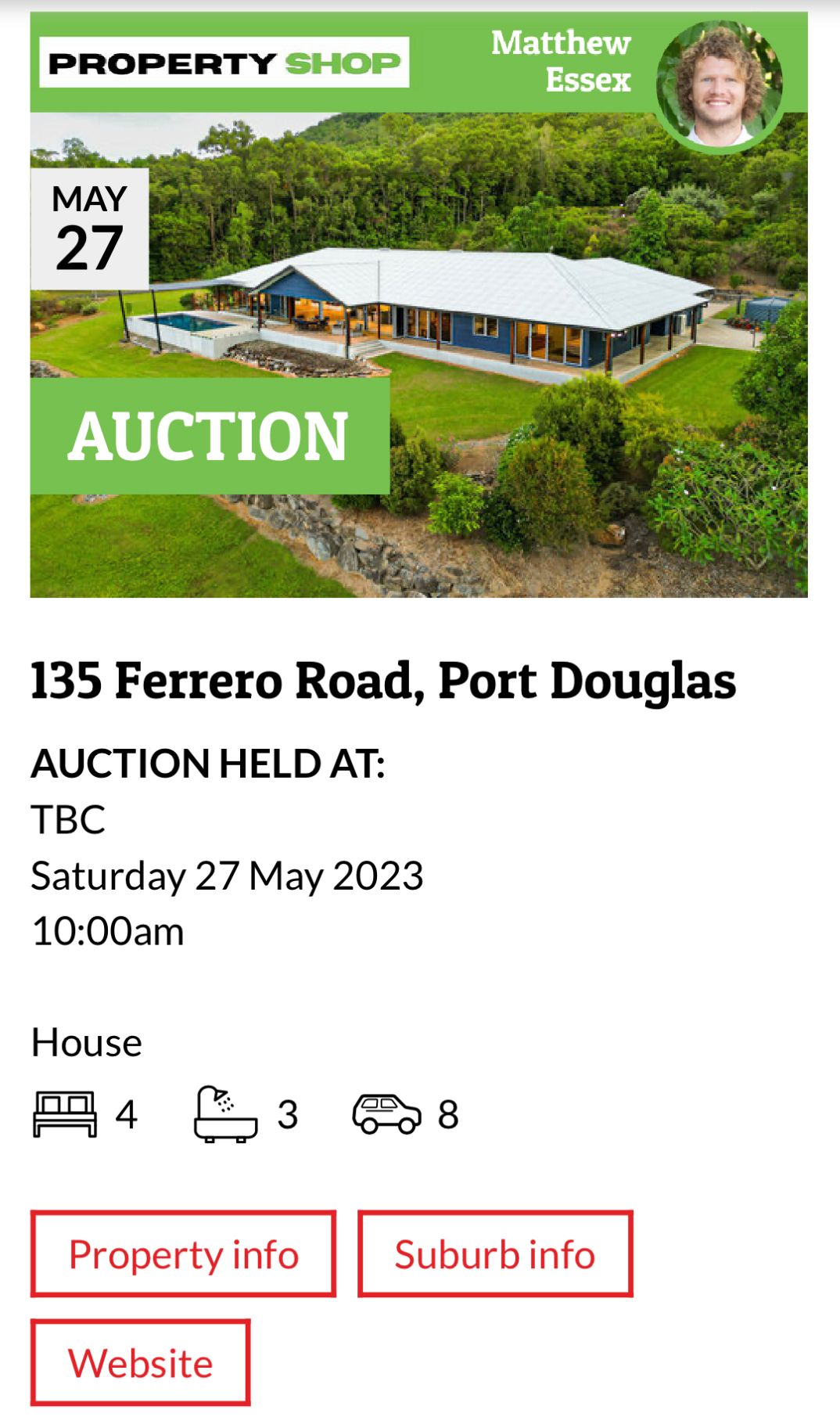Visit the listing's Website button
Viewport: 840px width, 1417px height.
(140, 1362)
